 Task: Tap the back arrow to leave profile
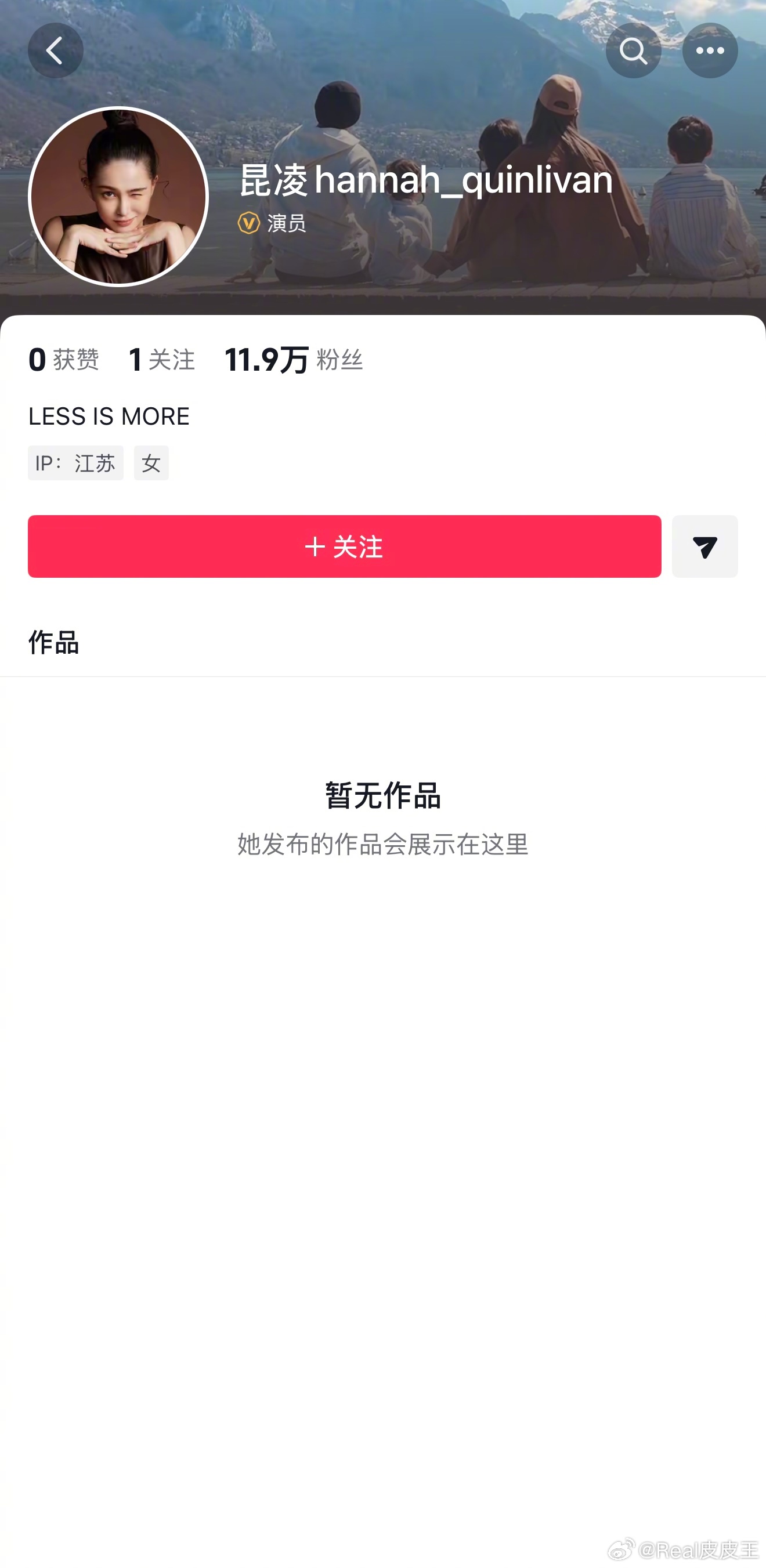pos(55,50)
